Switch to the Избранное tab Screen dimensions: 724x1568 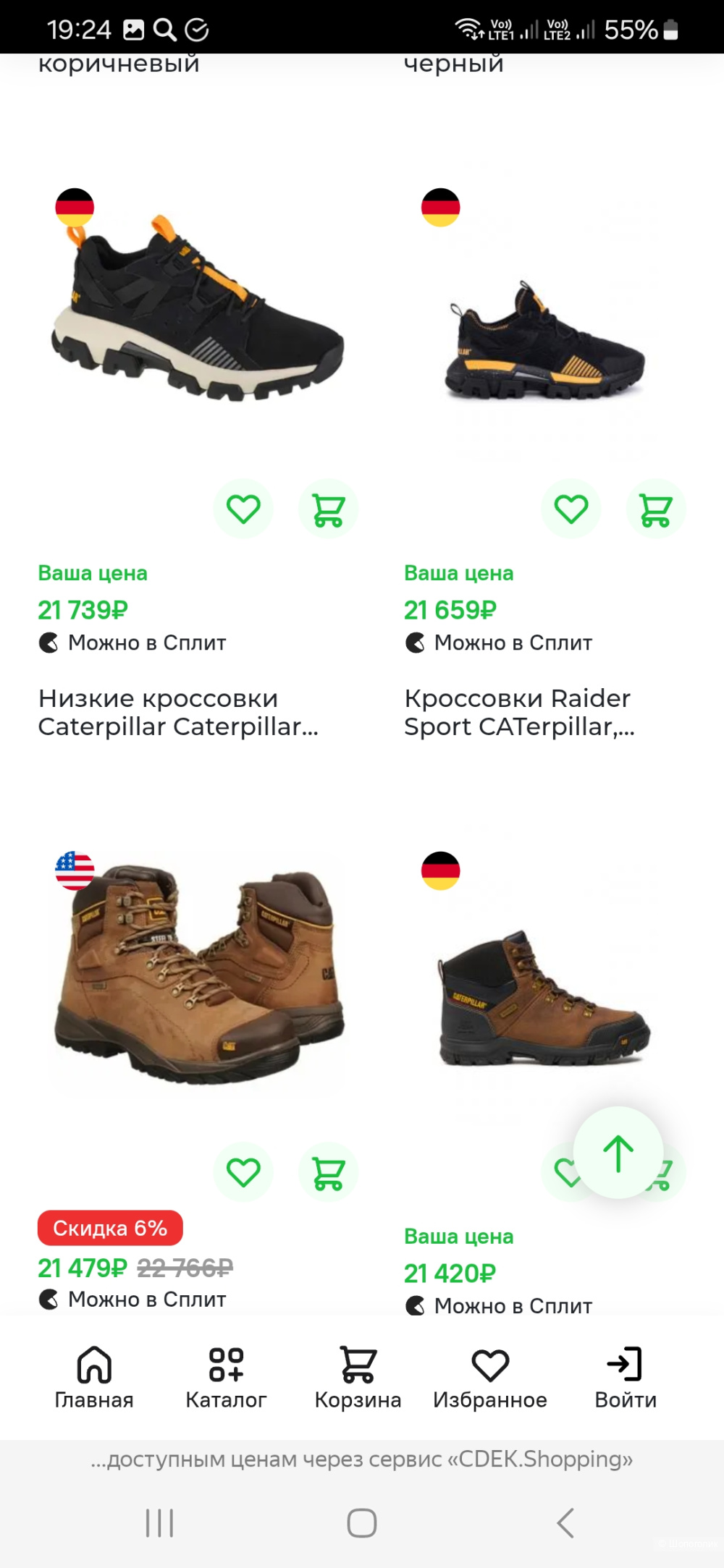pos(490,1378)
